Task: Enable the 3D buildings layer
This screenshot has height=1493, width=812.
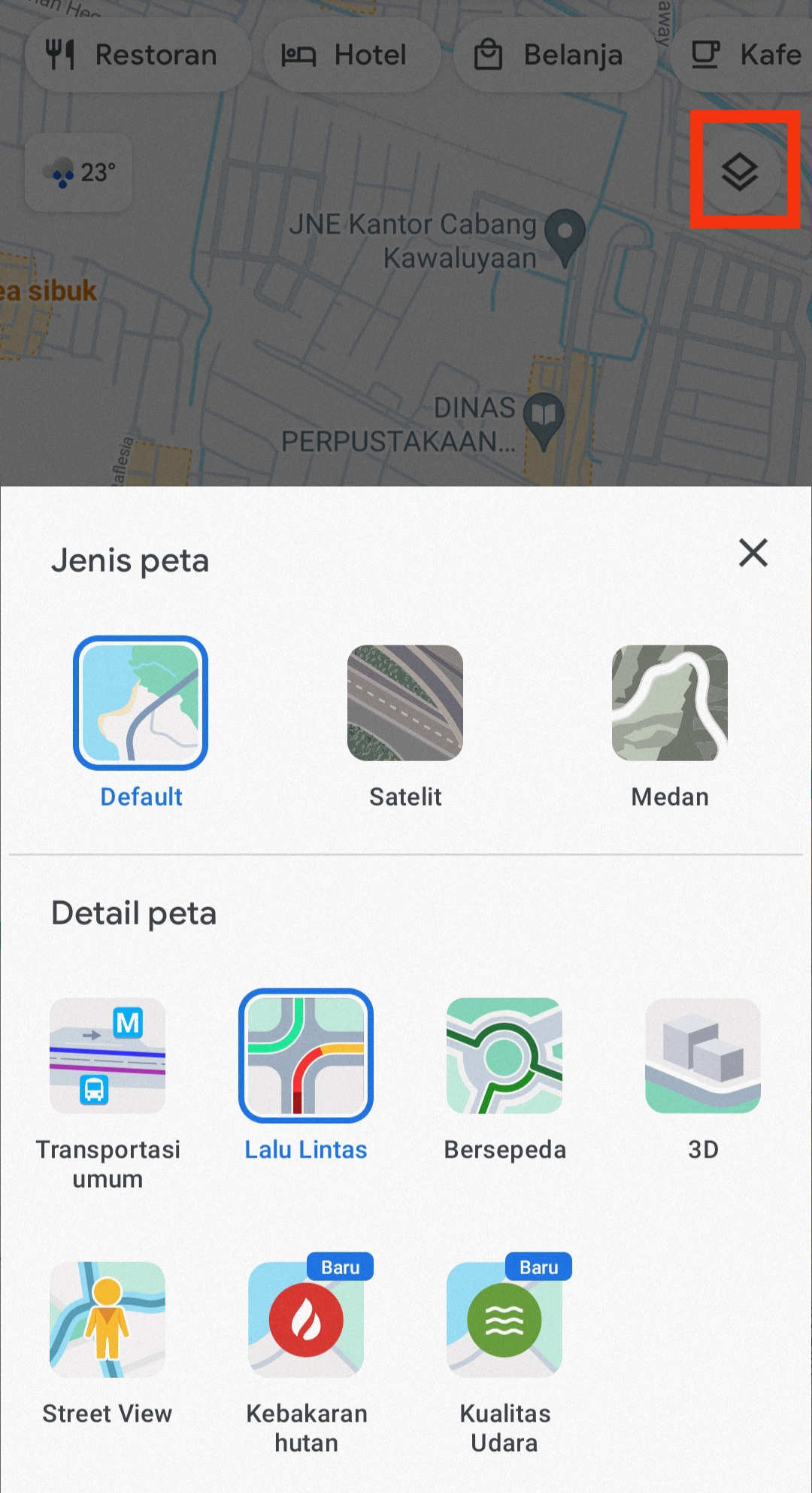Action: pyautogui.click(x=703, y=1056)
